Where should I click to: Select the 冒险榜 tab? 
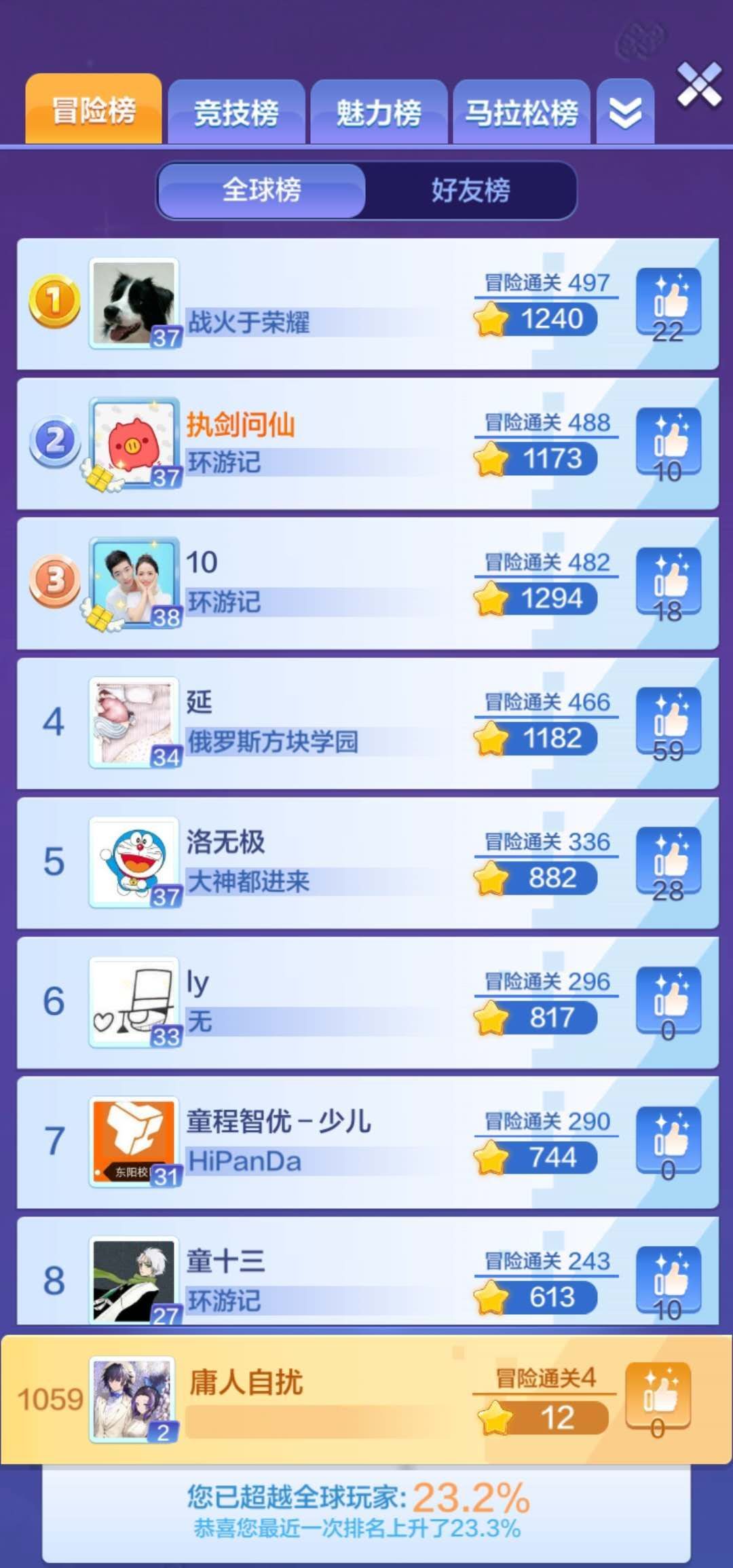pos(94,111)
